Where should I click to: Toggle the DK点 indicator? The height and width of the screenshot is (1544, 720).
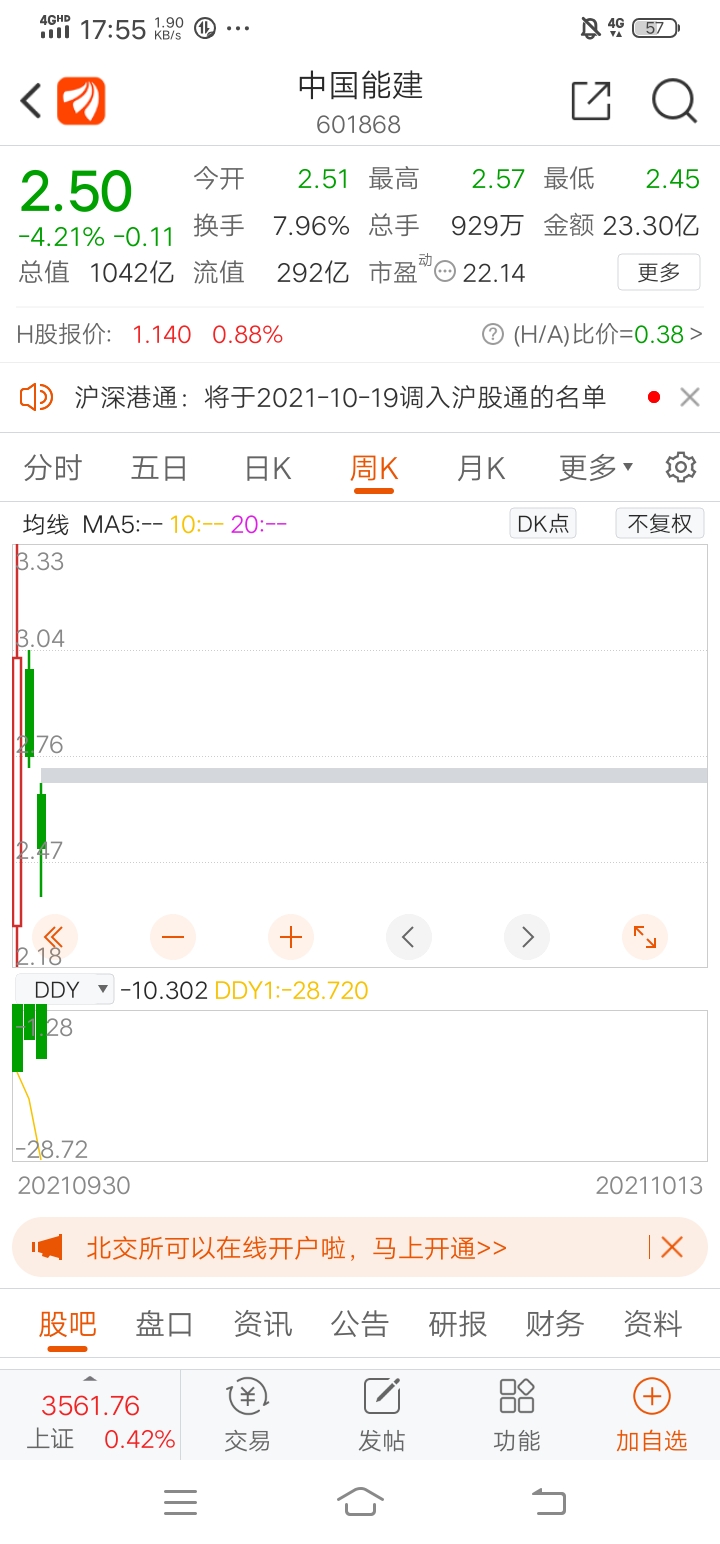point(543,523)
